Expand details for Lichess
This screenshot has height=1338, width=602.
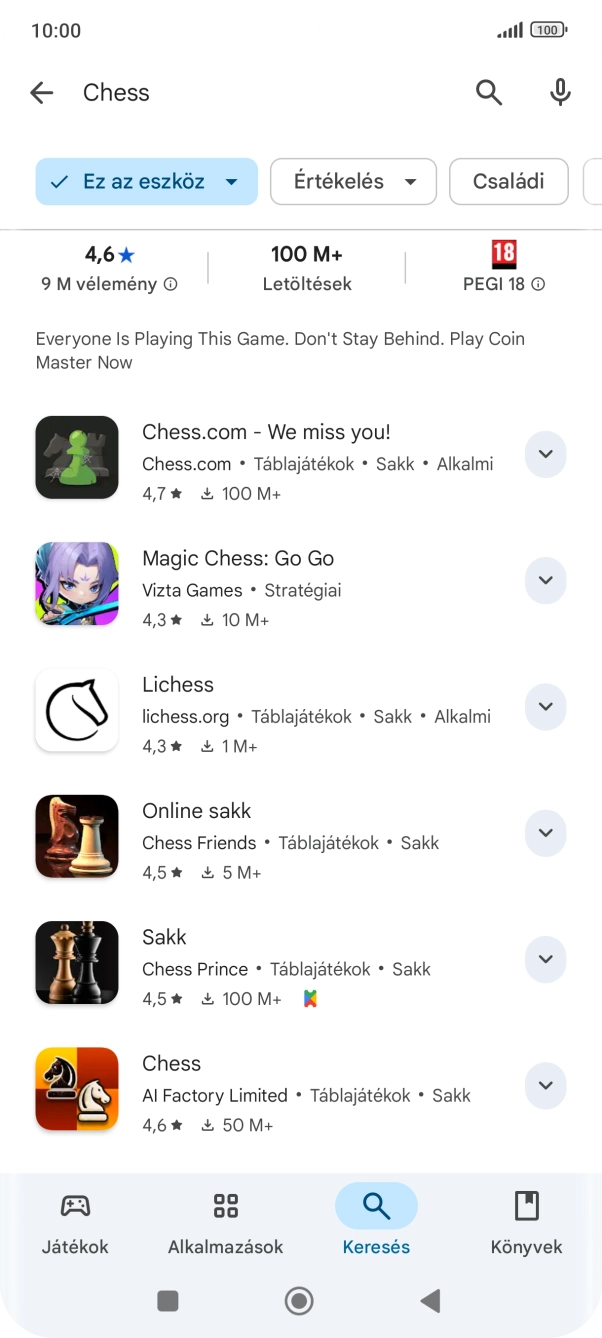[546, 706]
